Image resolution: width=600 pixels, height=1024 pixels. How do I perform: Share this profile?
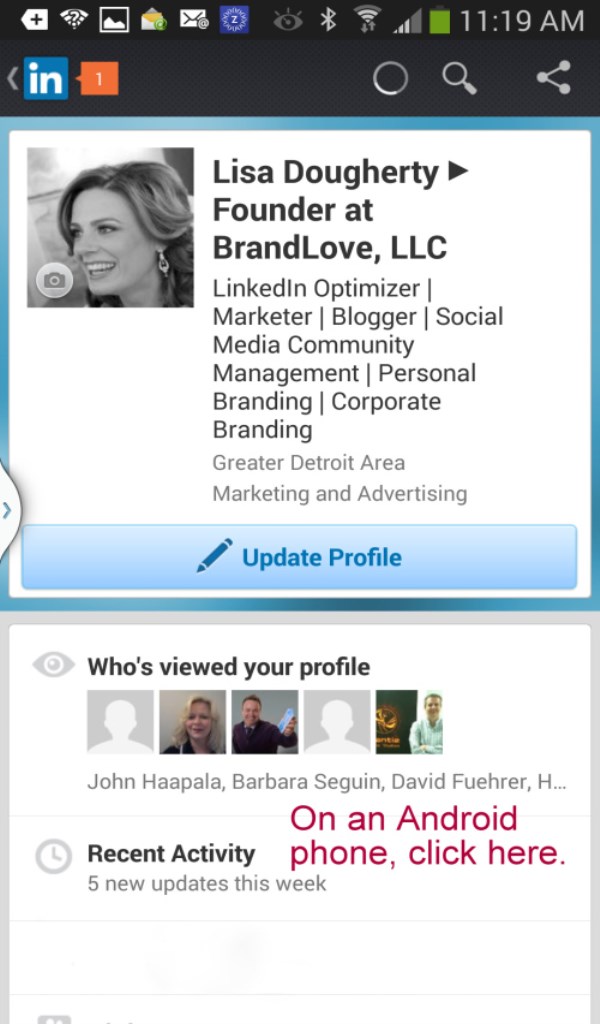pos(553,78)
